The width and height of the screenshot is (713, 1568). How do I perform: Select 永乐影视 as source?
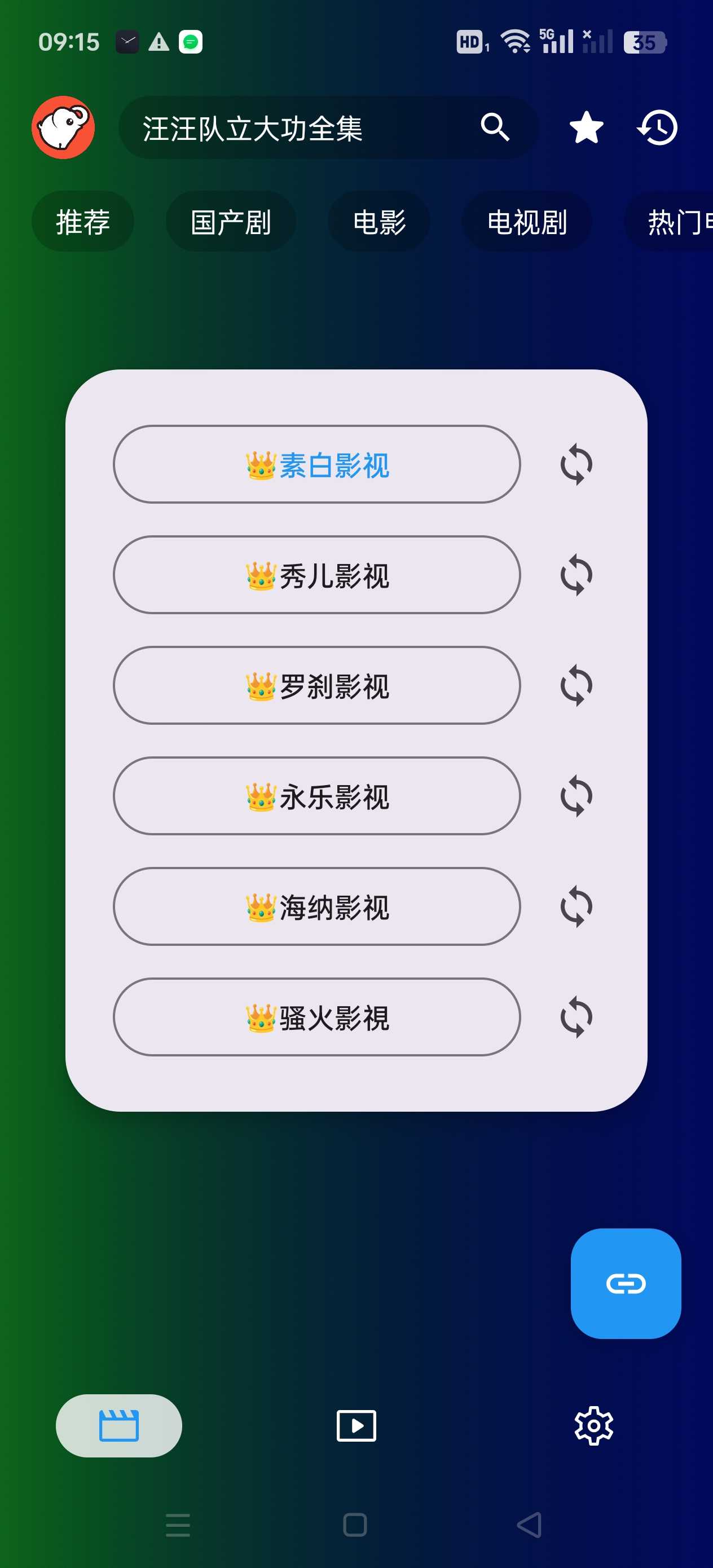[x=316, y=796]
